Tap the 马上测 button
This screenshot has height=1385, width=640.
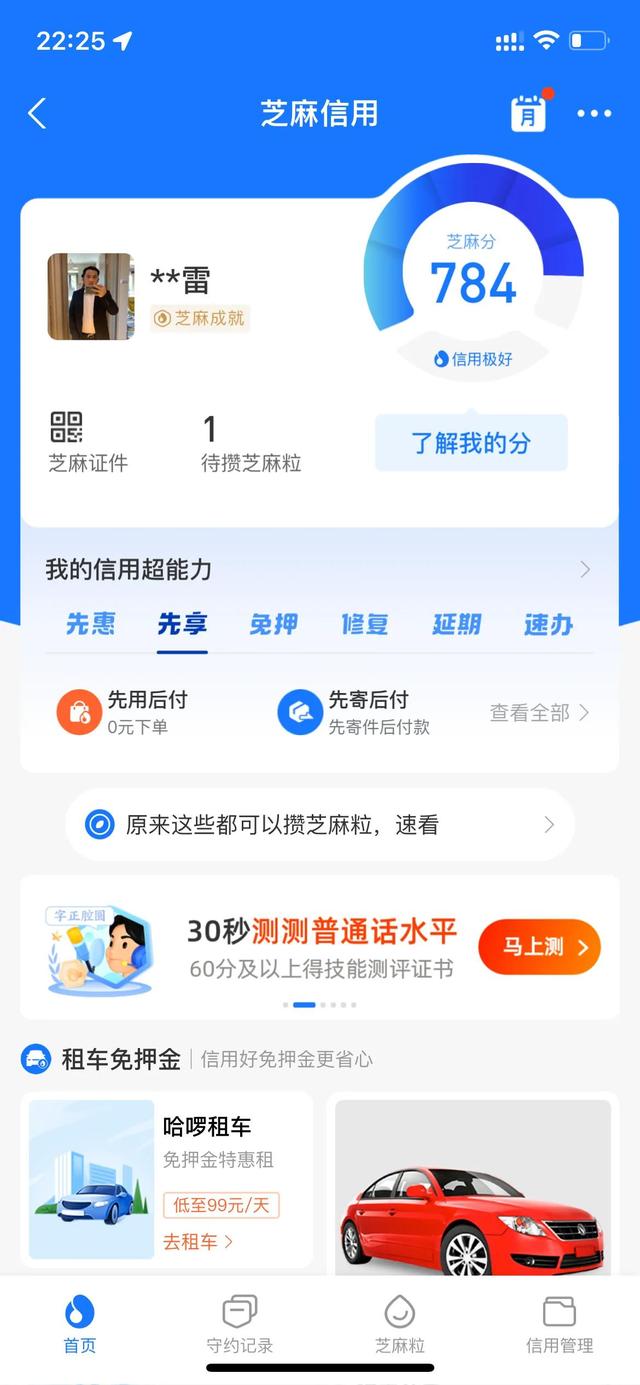pos(539,947)
